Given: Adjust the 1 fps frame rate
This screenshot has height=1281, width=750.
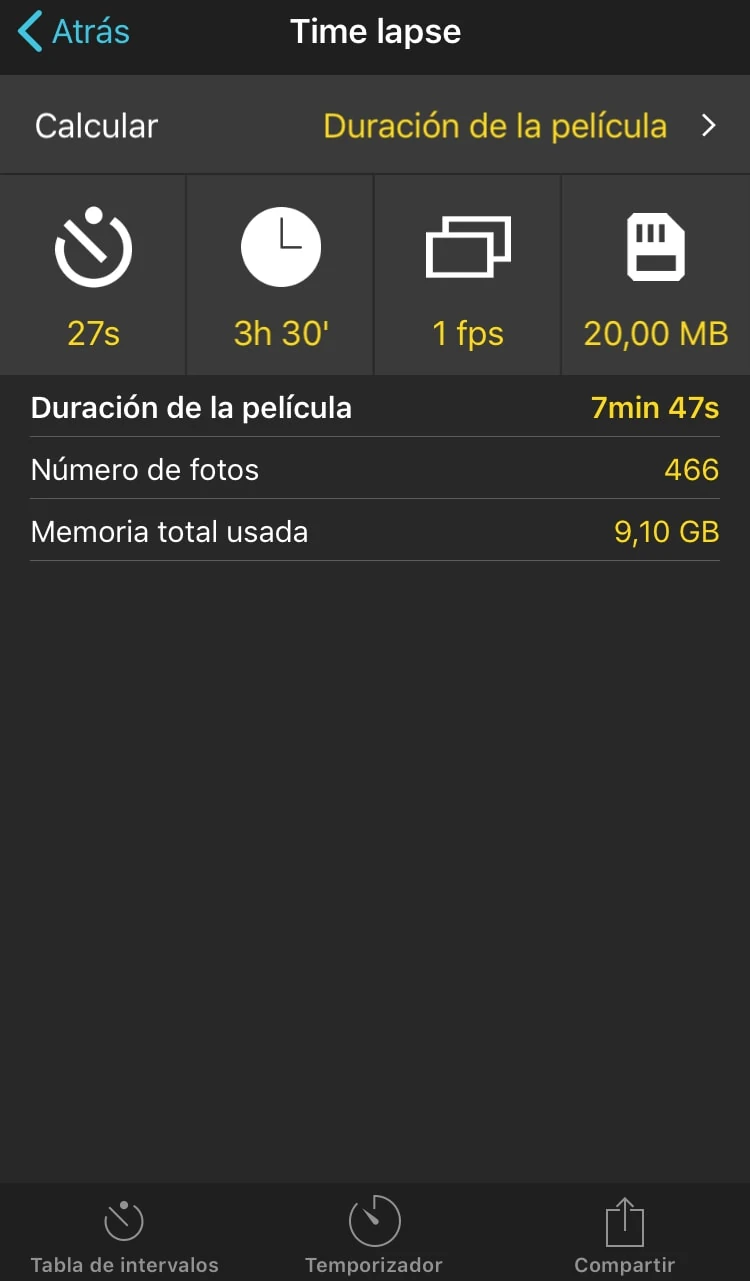Looking at the screenshot, I should tap(467, 275).
